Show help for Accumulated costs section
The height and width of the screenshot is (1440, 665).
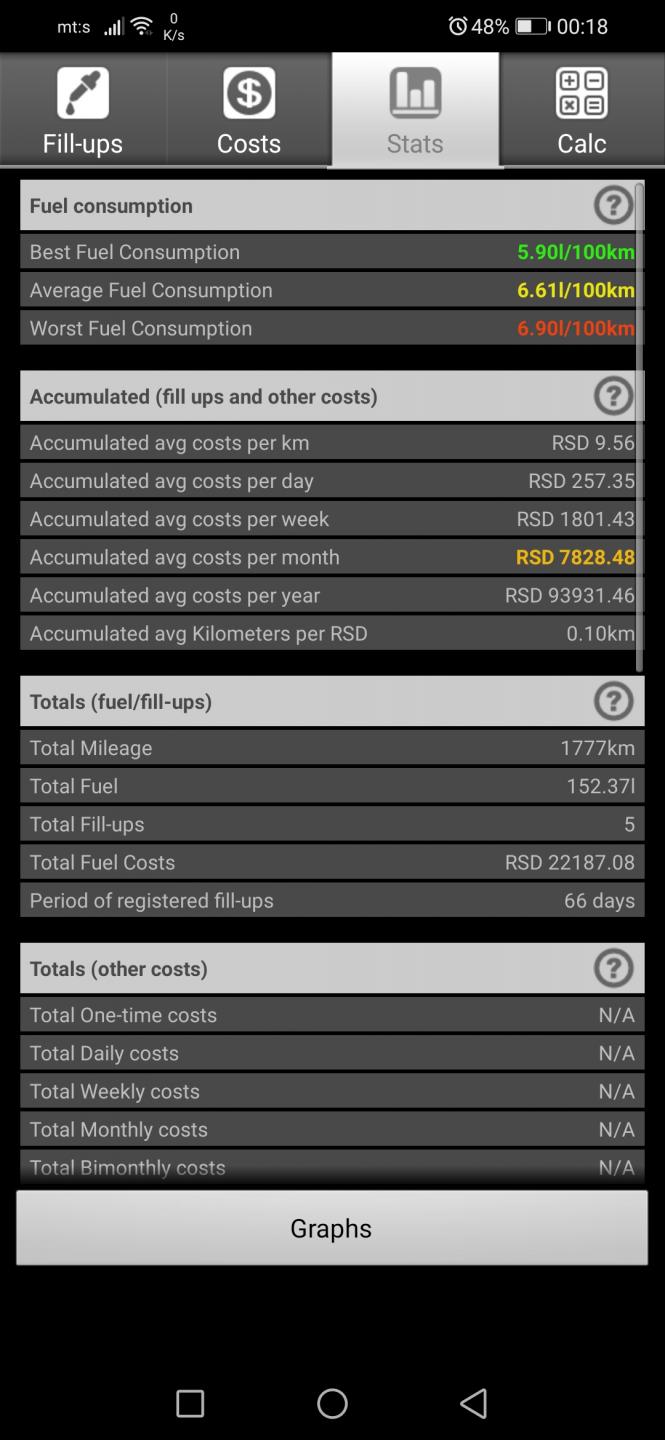[613, 397]
